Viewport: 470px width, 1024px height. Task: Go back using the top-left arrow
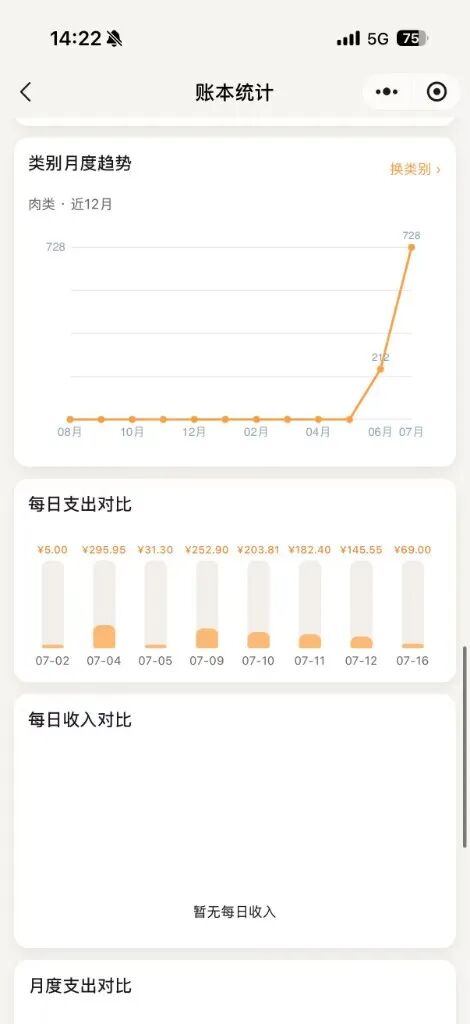coord(25,92)
